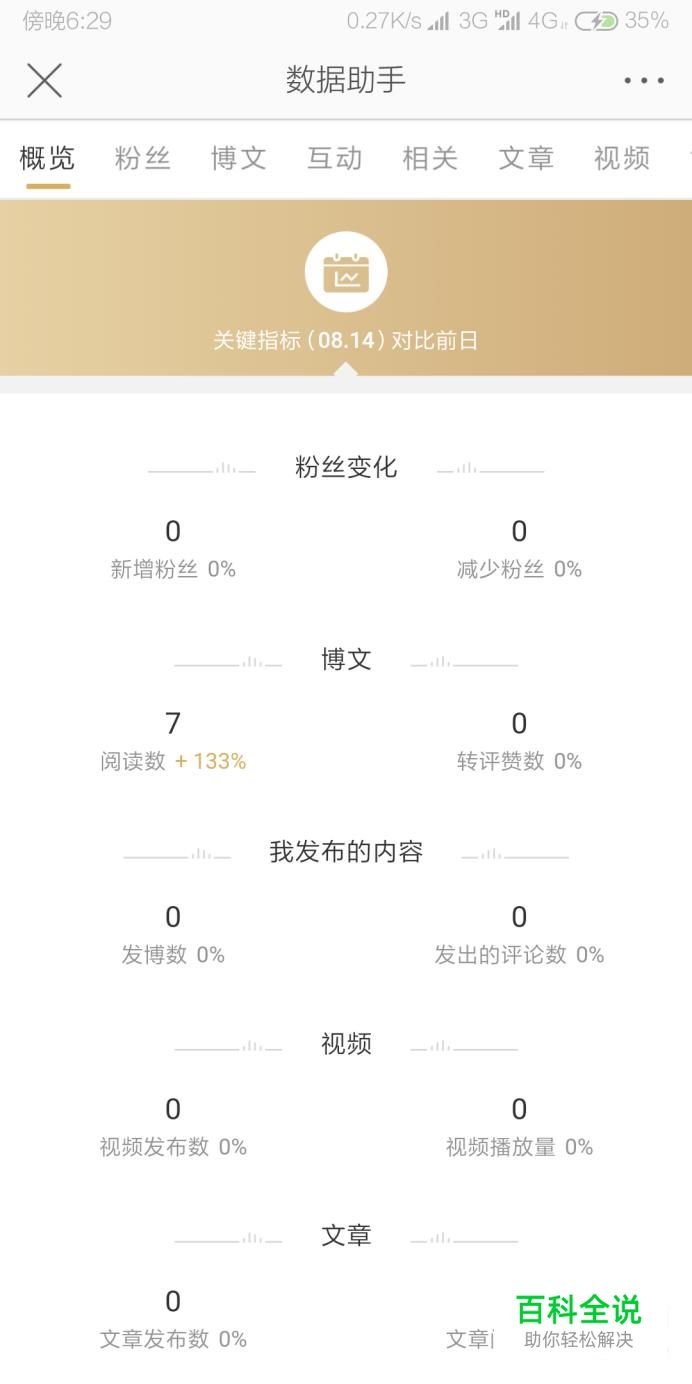Tap the calendar chart icon for key metrics
This screenshot has width=692, height=1384.
click(346, 272)
